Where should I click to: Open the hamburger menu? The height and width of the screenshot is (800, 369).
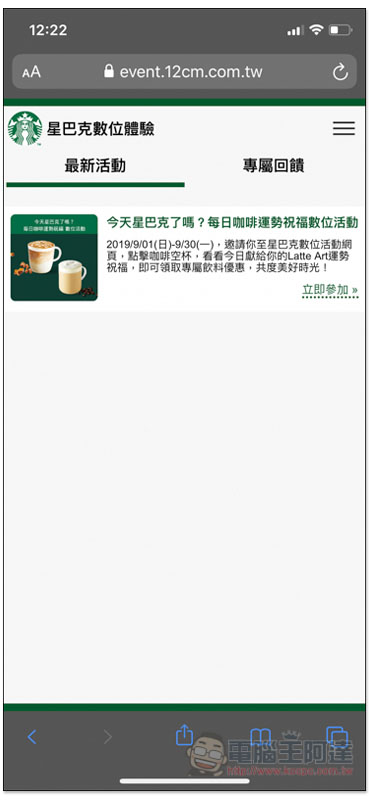(344, 129)
